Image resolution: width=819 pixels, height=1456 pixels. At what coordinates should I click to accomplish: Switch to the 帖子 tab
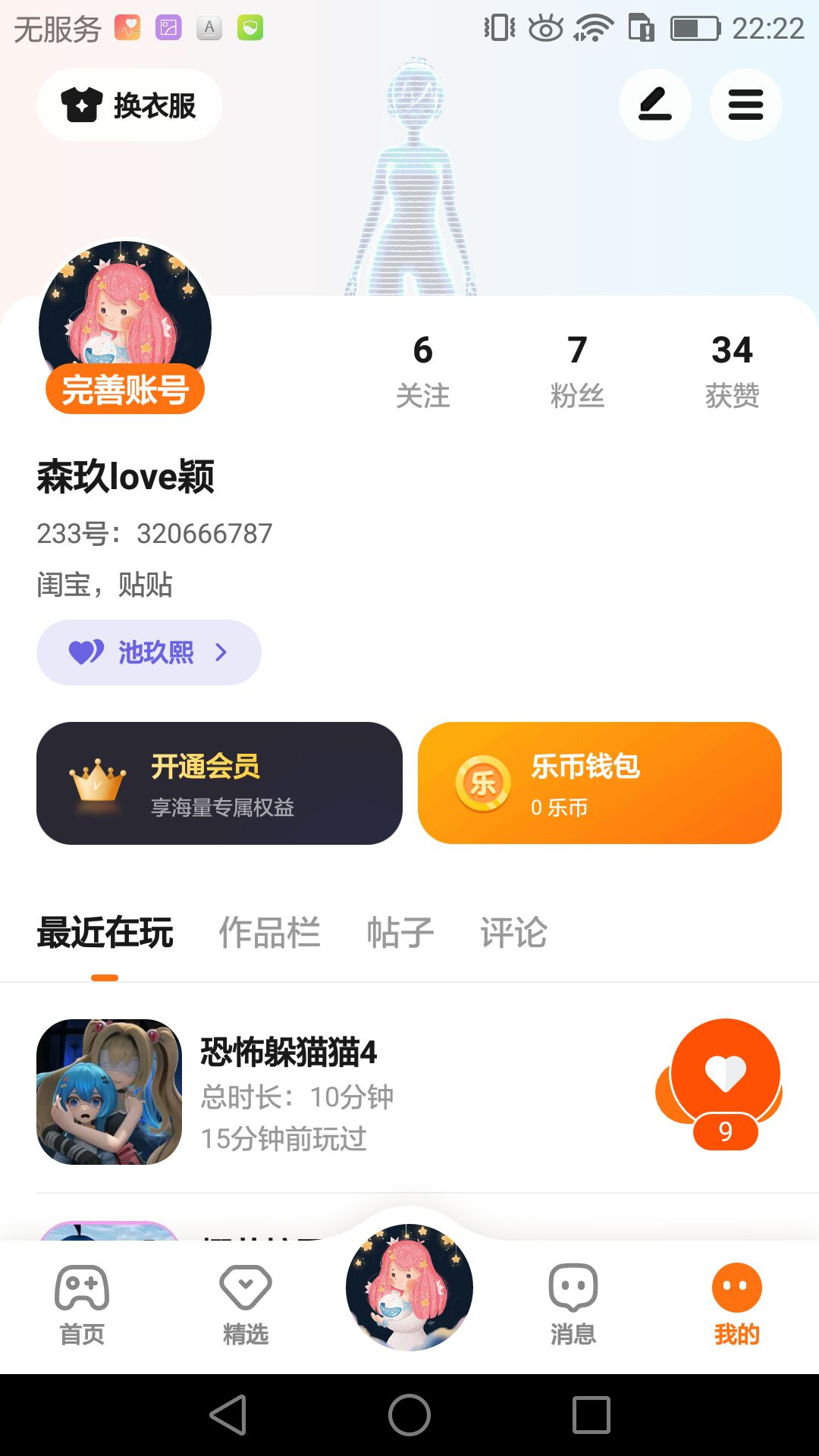[400, 933]
